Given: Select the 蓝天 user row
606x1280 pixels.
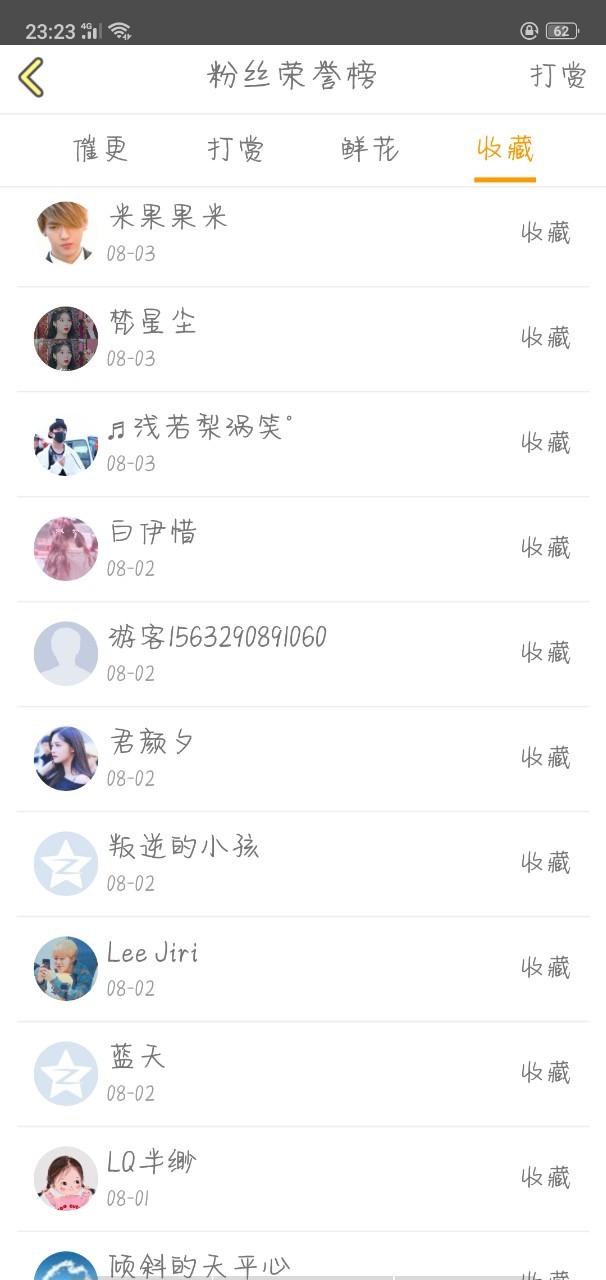Looking at the screenshot, I should pyautogui.click(x=302, y=1074).
